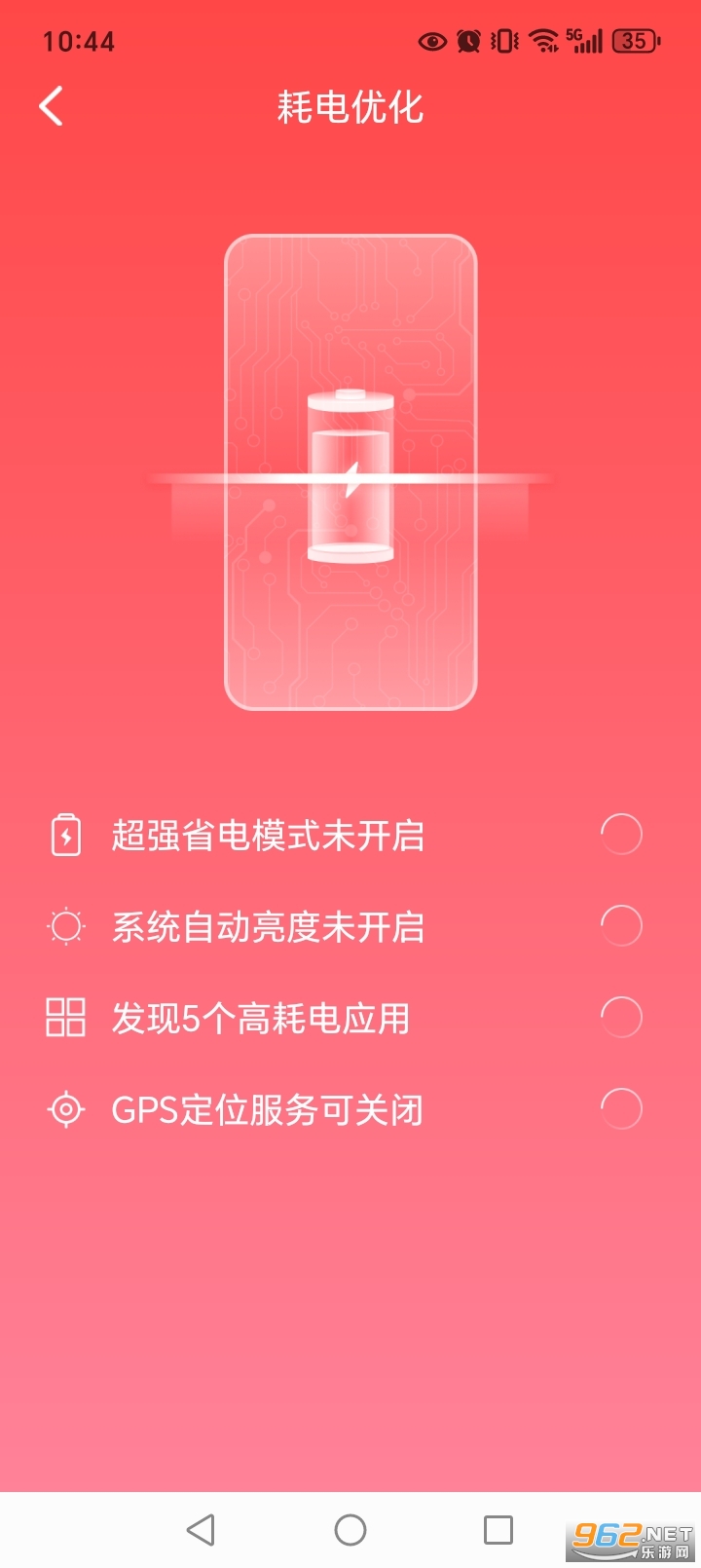
Task: Select the battery saver icon beside 超强省电模式
Action: pos(65,835)
